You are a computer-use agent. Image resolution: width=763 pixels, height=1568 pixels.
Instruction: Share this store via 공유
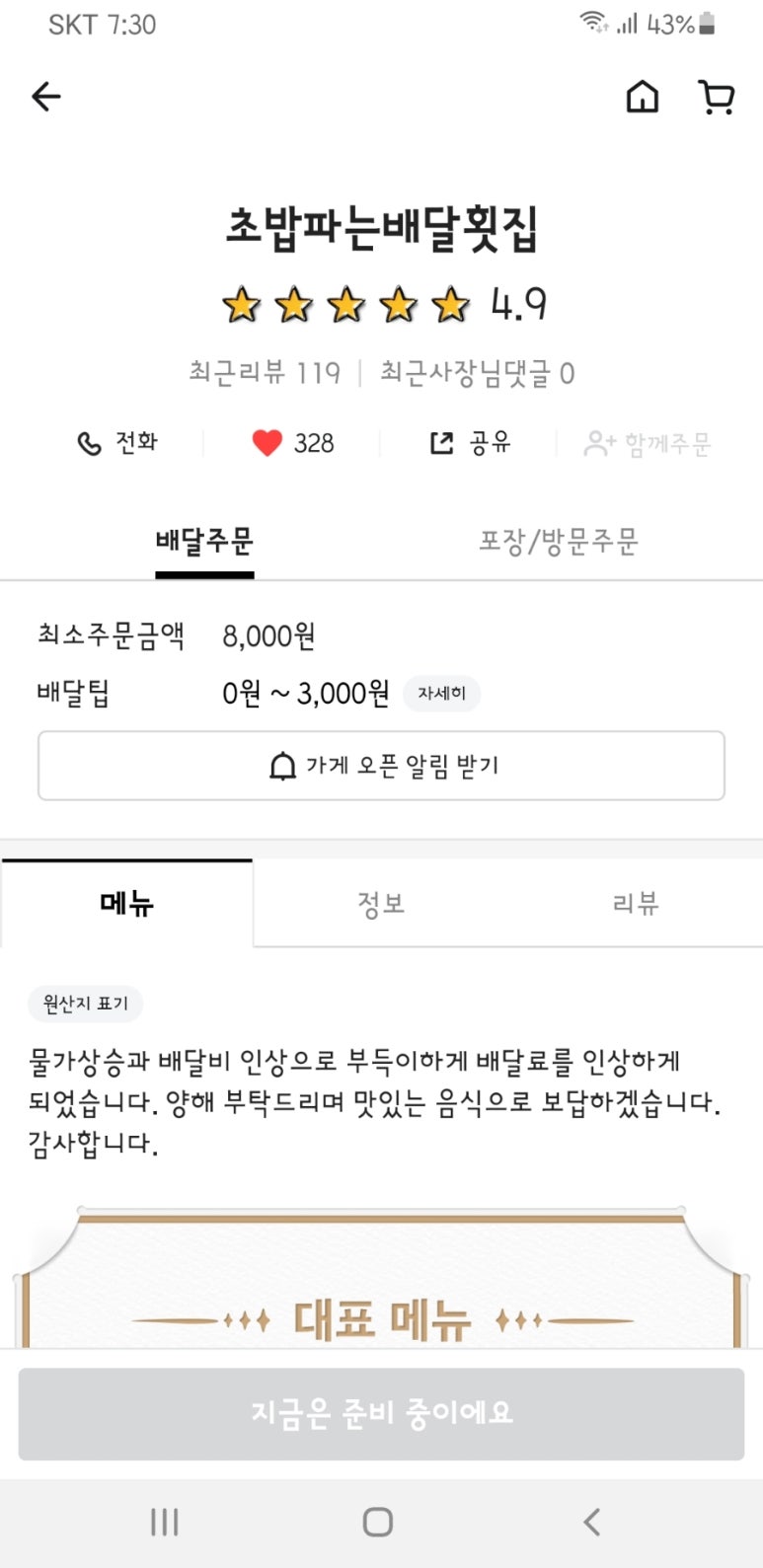click(471, 443)
